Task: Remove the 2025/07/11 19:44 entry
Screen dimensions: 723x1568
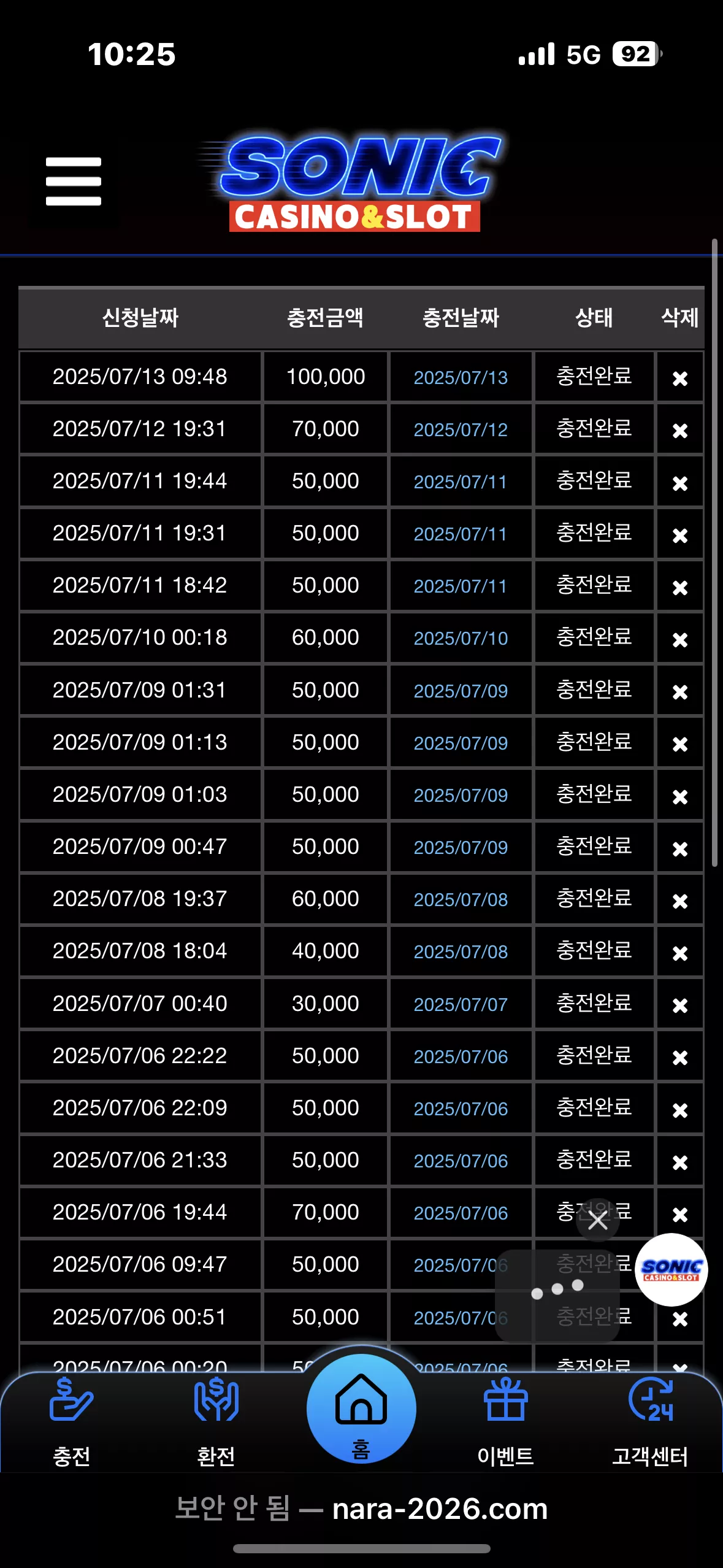Action: 679,483
